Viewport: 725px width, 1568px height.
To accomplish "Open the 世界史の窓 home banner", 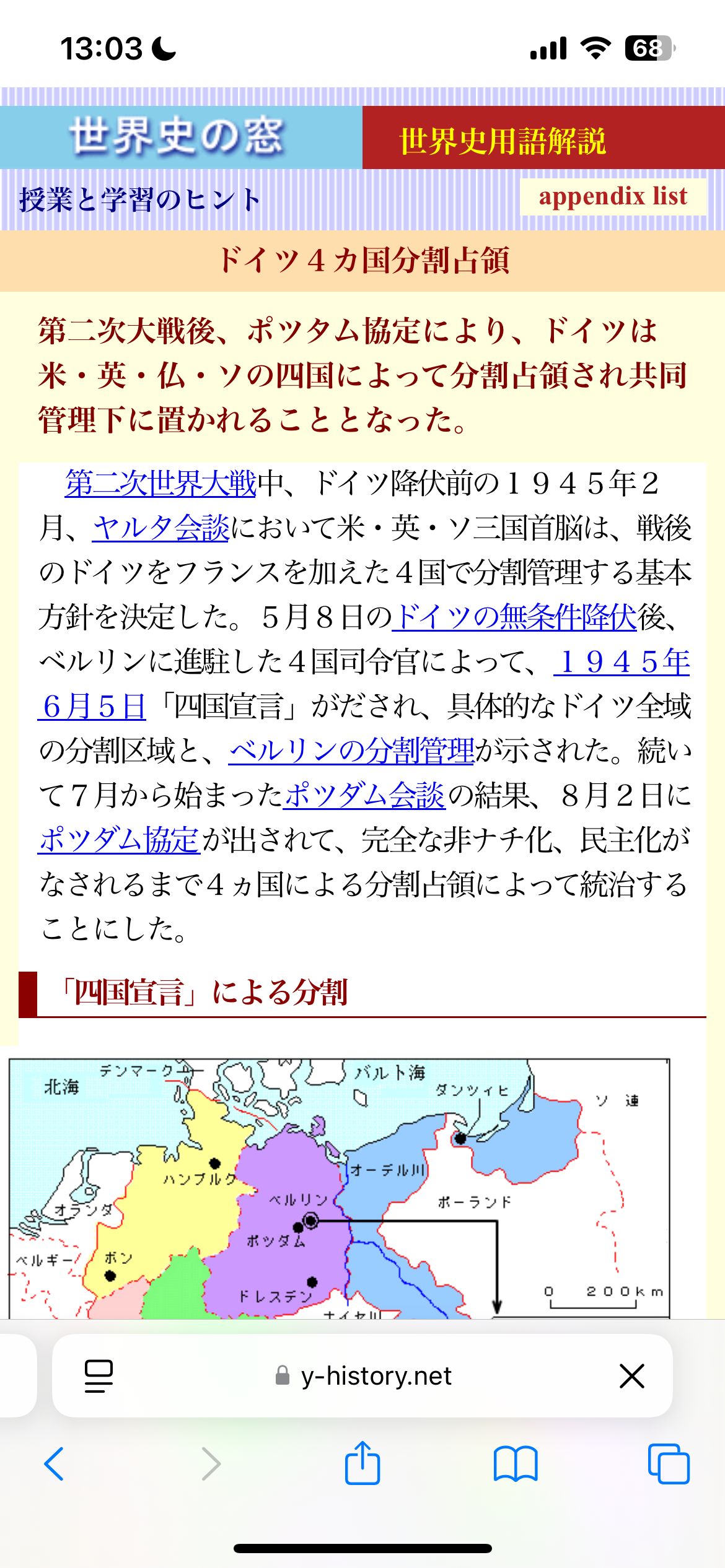I will coord(177,137).
